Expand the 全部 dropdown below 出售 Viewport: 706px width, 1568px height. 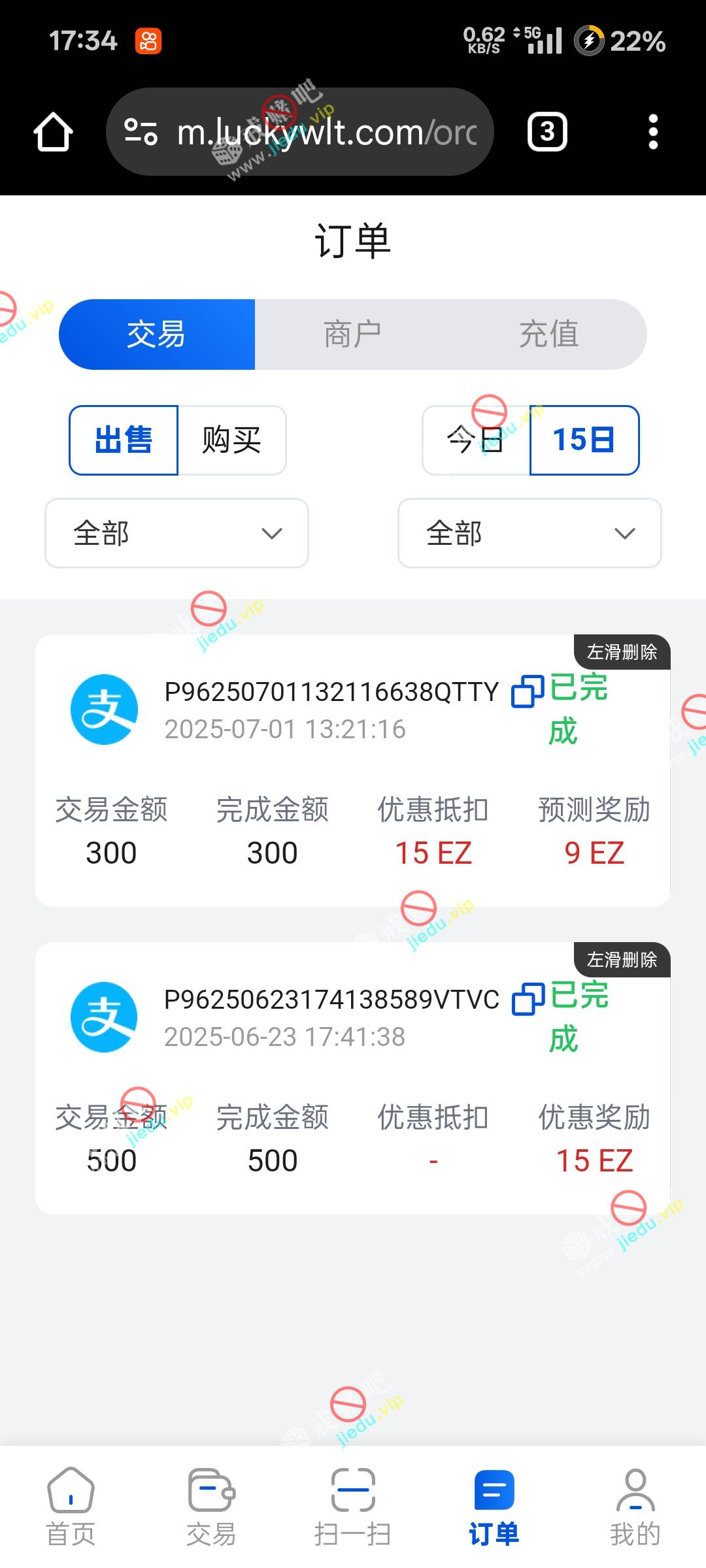click(x=176, y=533)
